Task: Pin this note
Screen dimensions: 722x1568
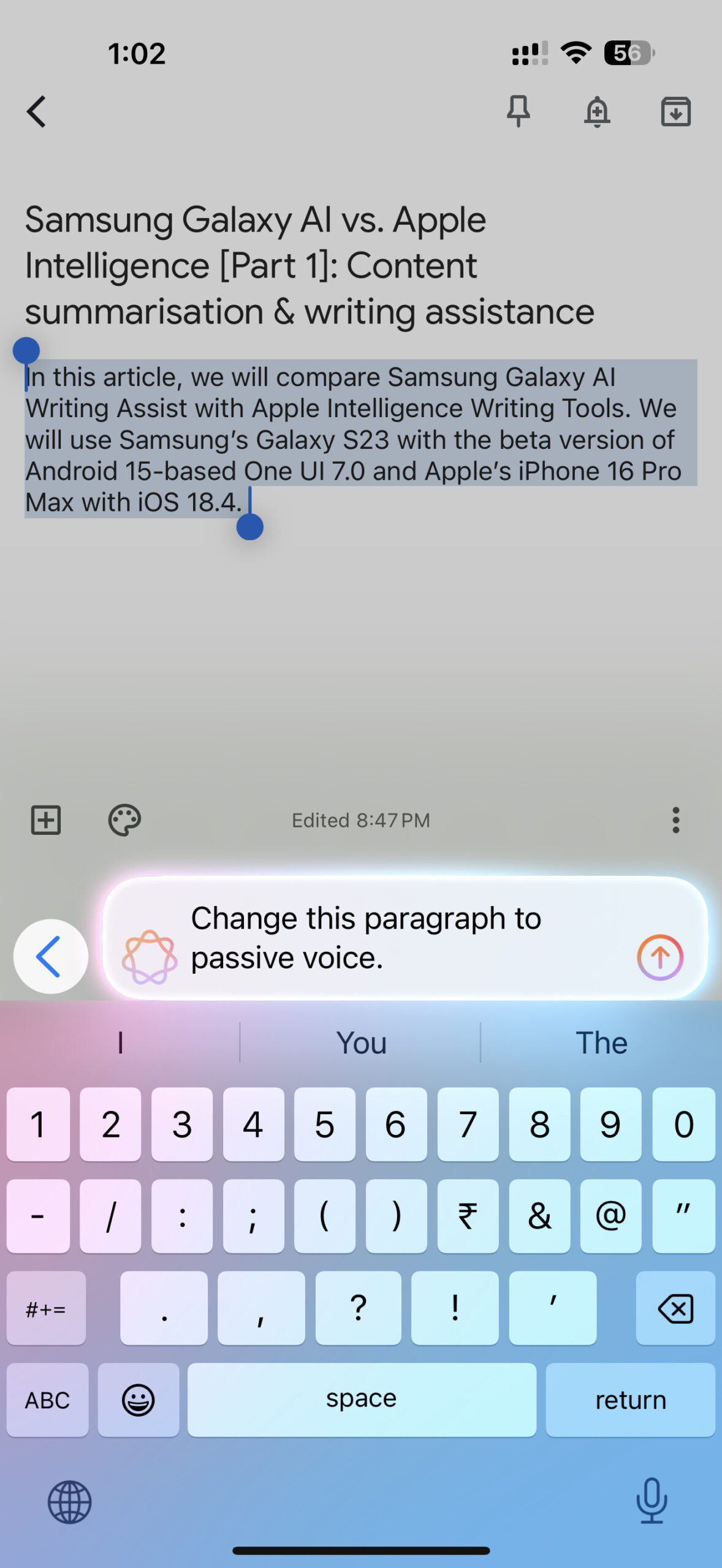Action: point(518,111)
